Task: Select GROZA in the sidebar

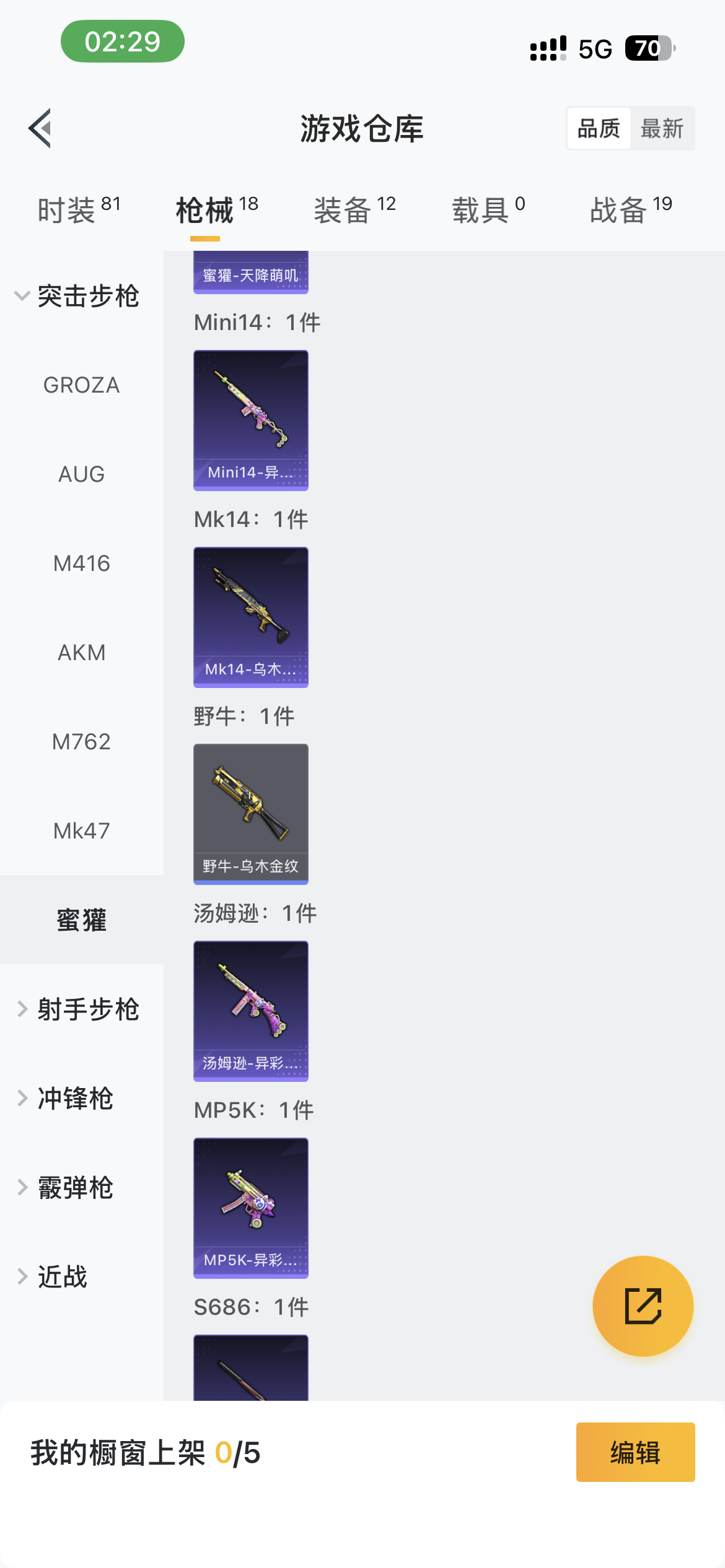Action: click(81, 385)
